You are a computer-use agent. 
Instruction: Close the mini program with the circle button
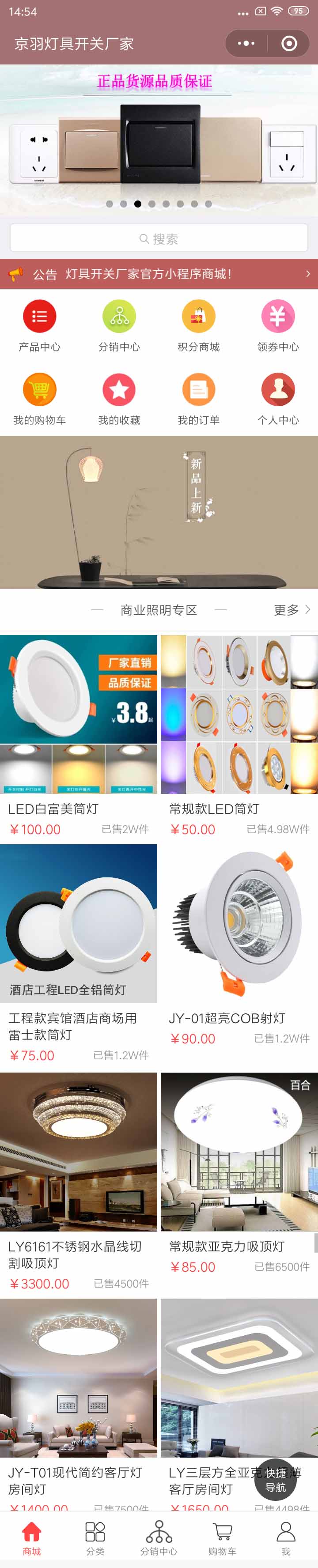coord(289,43)
